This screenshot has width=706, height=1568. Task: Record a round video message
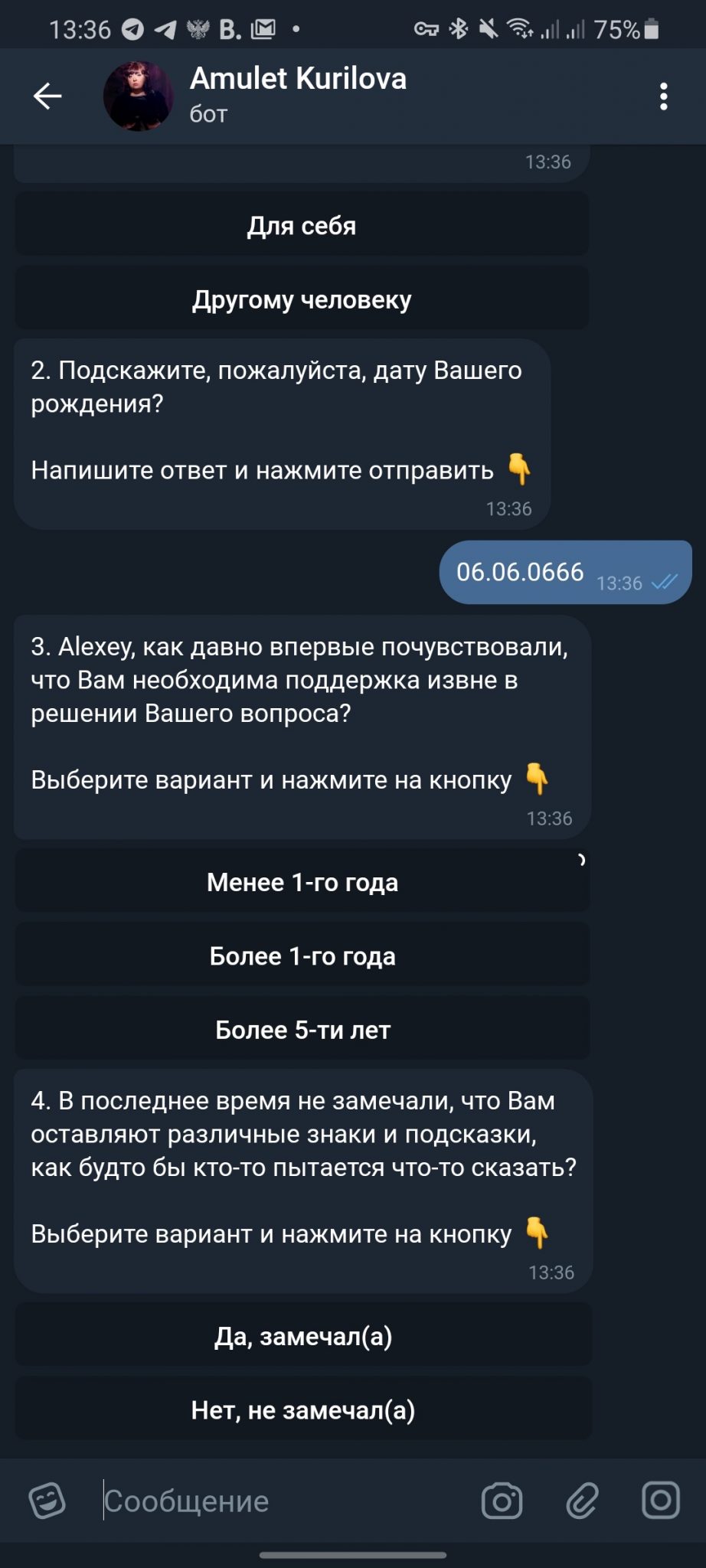pyautogui.click(x=660, y=1501)
